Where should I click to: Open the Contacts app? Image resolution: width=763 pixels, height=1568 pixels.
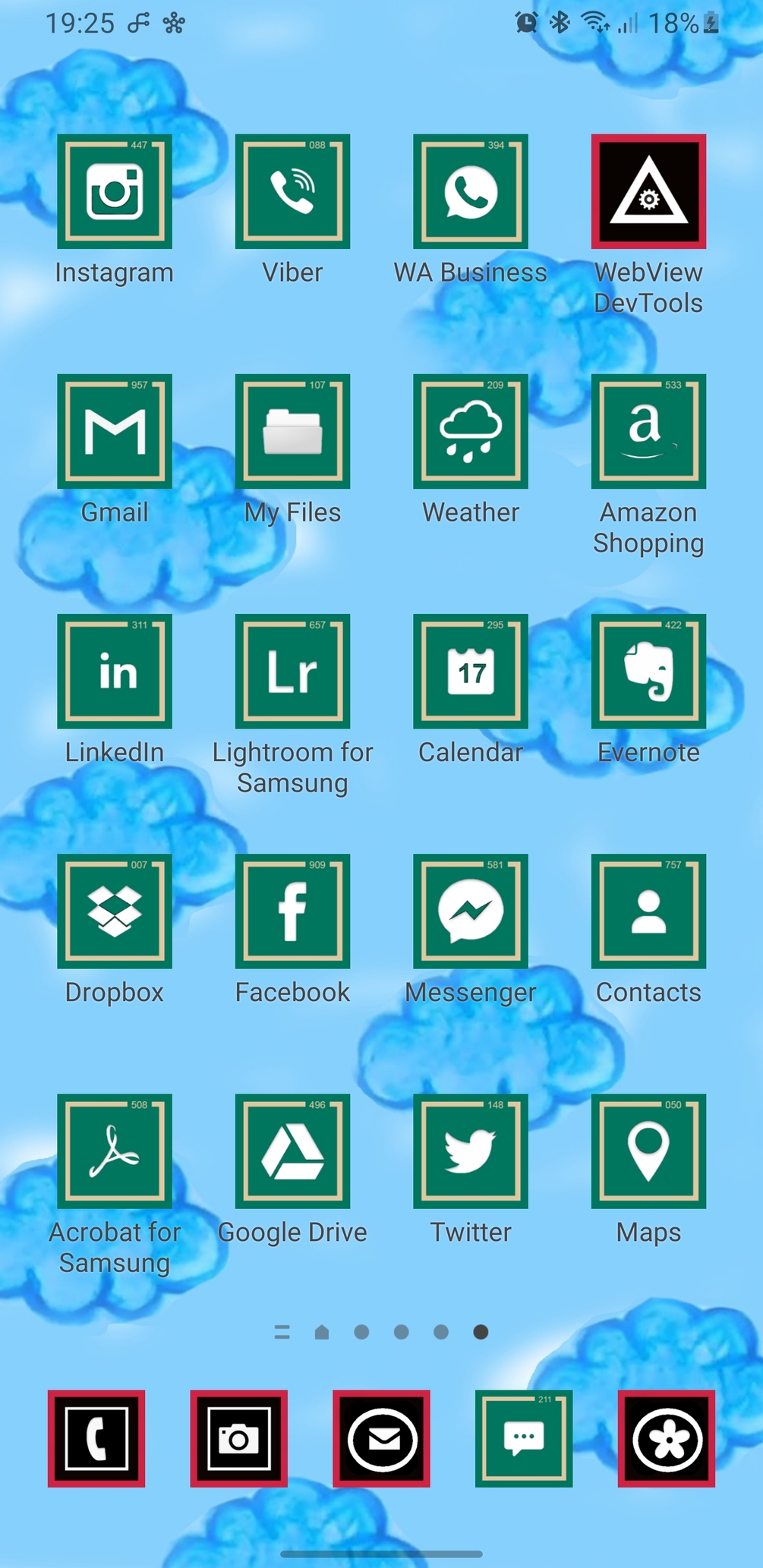[x=648, y=911]
